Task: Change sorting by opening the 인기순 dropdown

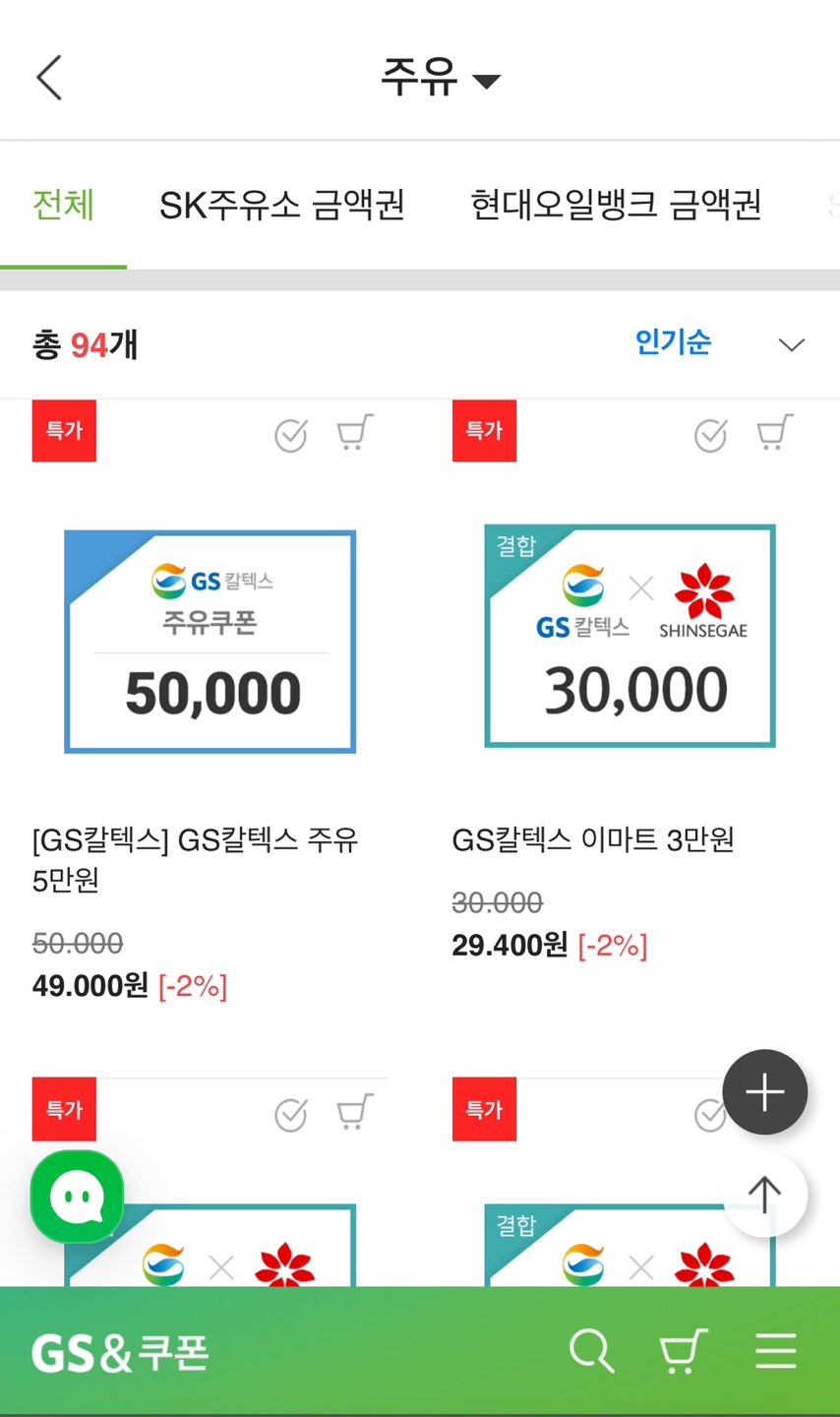Action: coord(673,343)
